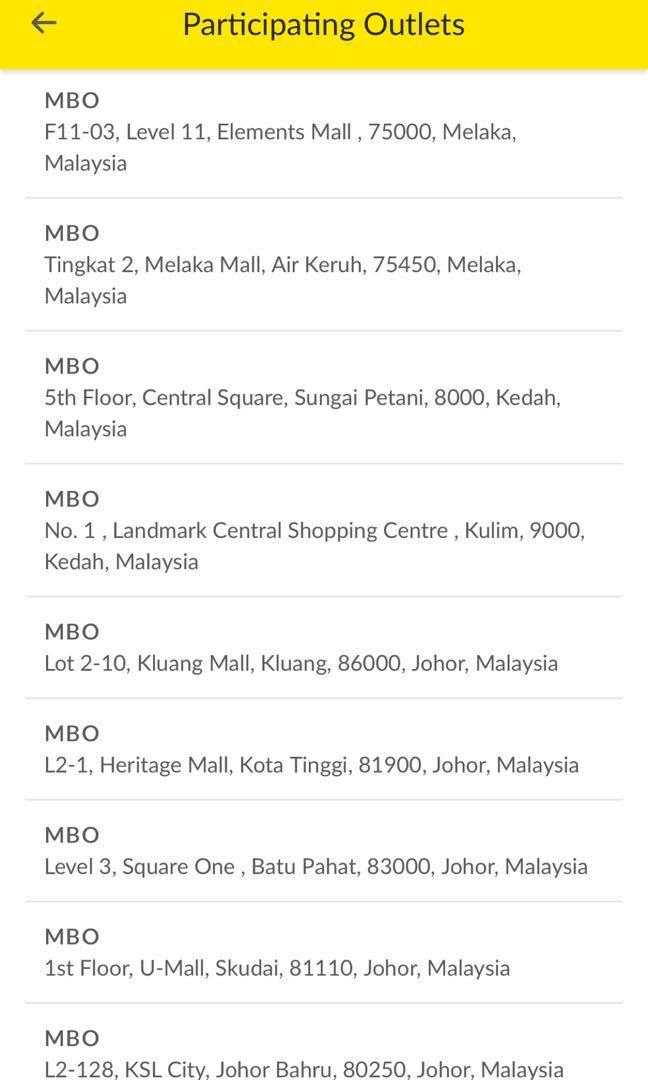Screen dimensions: 648x1080
Task: Select MBO Central Square Sungai Petani
Action: [324, 397]
